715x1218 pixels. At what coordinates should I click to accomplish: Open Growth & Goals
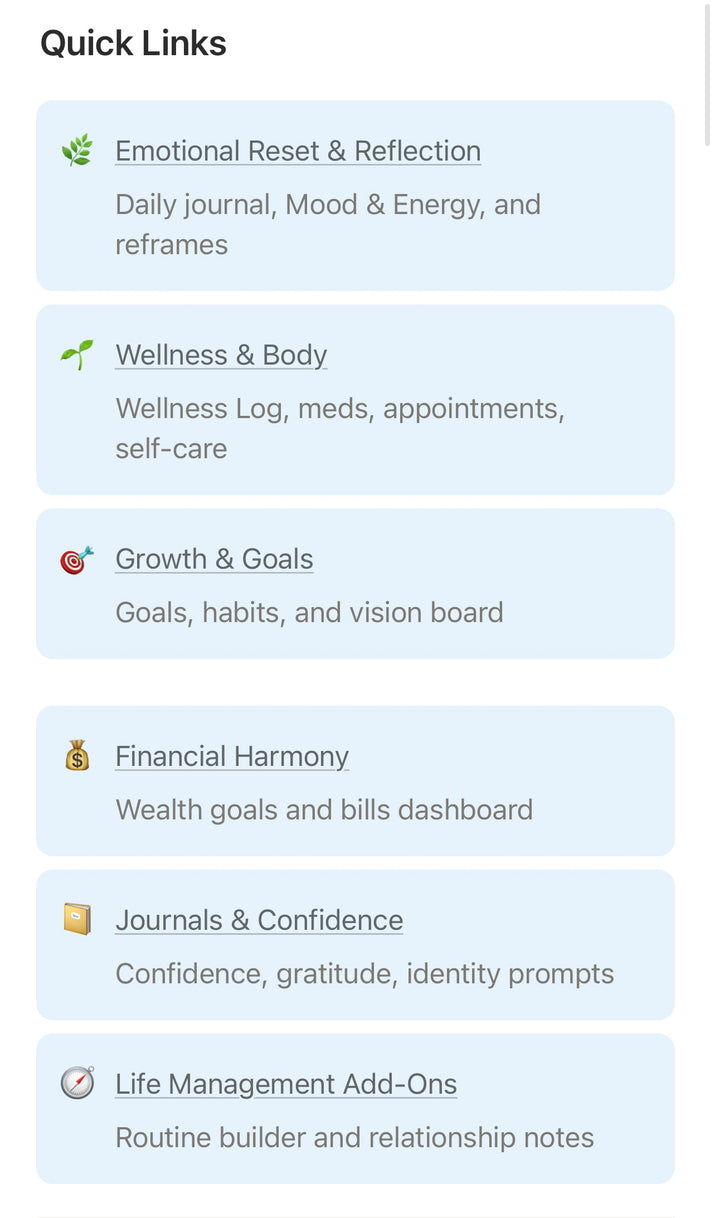tap(214, 559)
